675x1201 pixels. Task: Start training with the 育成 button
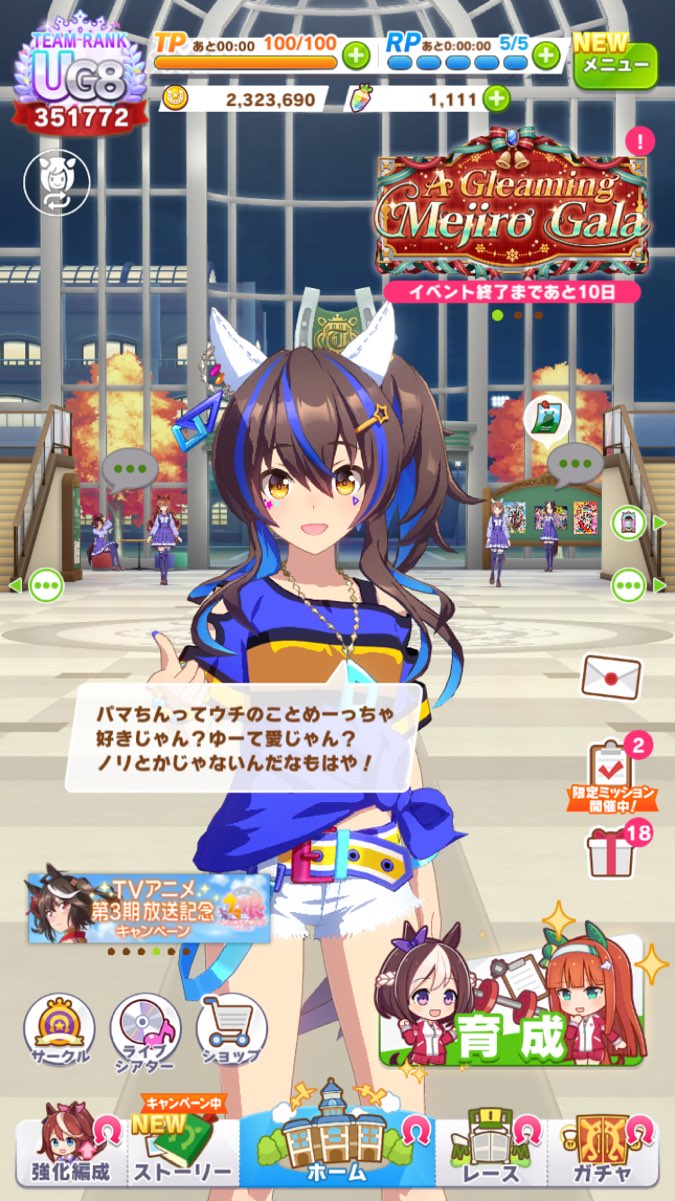[510, 1010]
